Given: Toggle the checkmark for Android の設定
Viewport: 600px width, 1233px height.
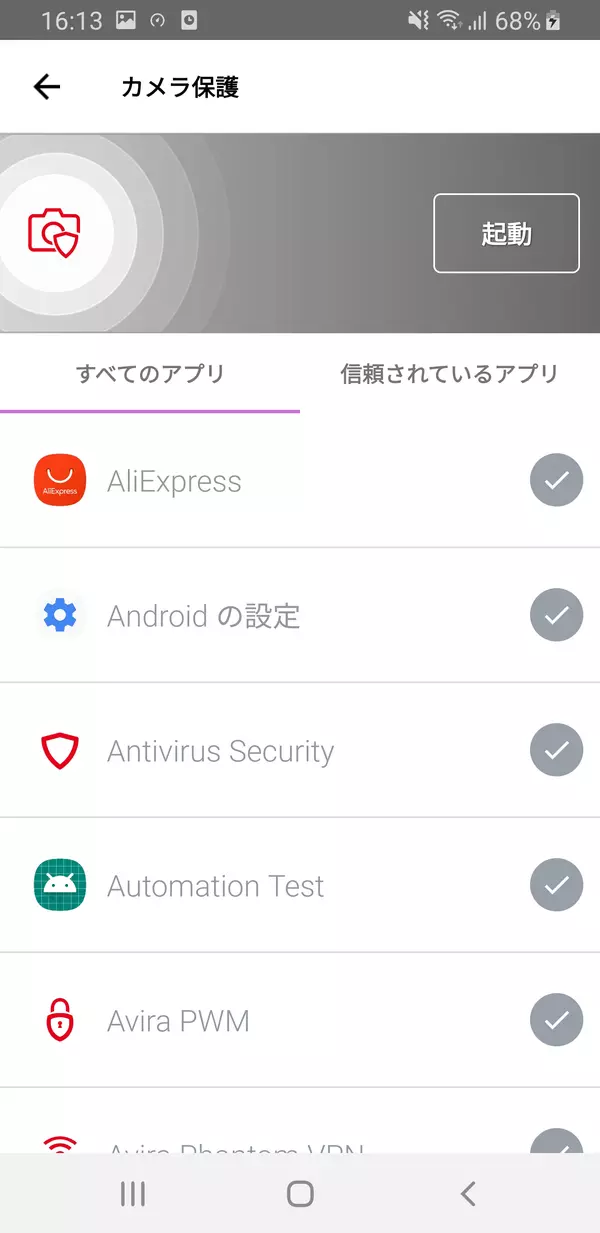Looking at the screenshot, I should click(556, 616).
